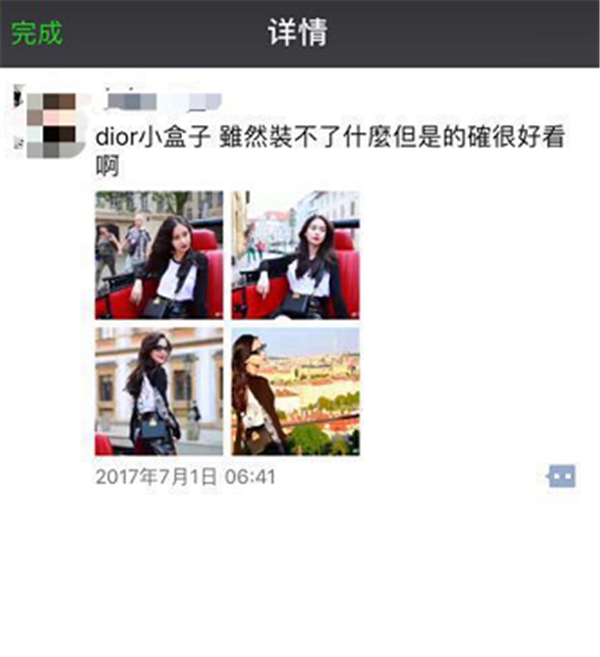Open the like and comment popup icon
The image size is (600, 657).
tap(561, 476)
